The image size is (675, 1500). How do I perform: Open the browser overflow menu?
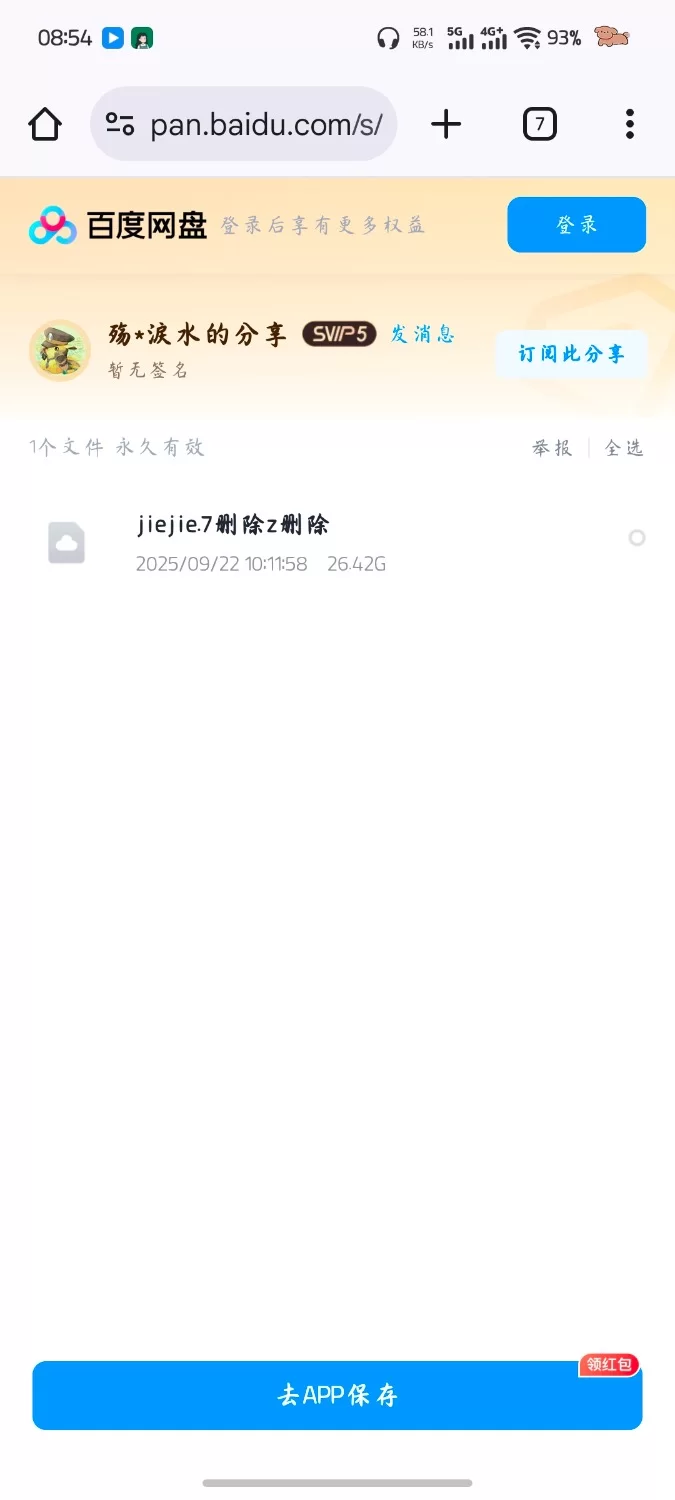point(629,124)
